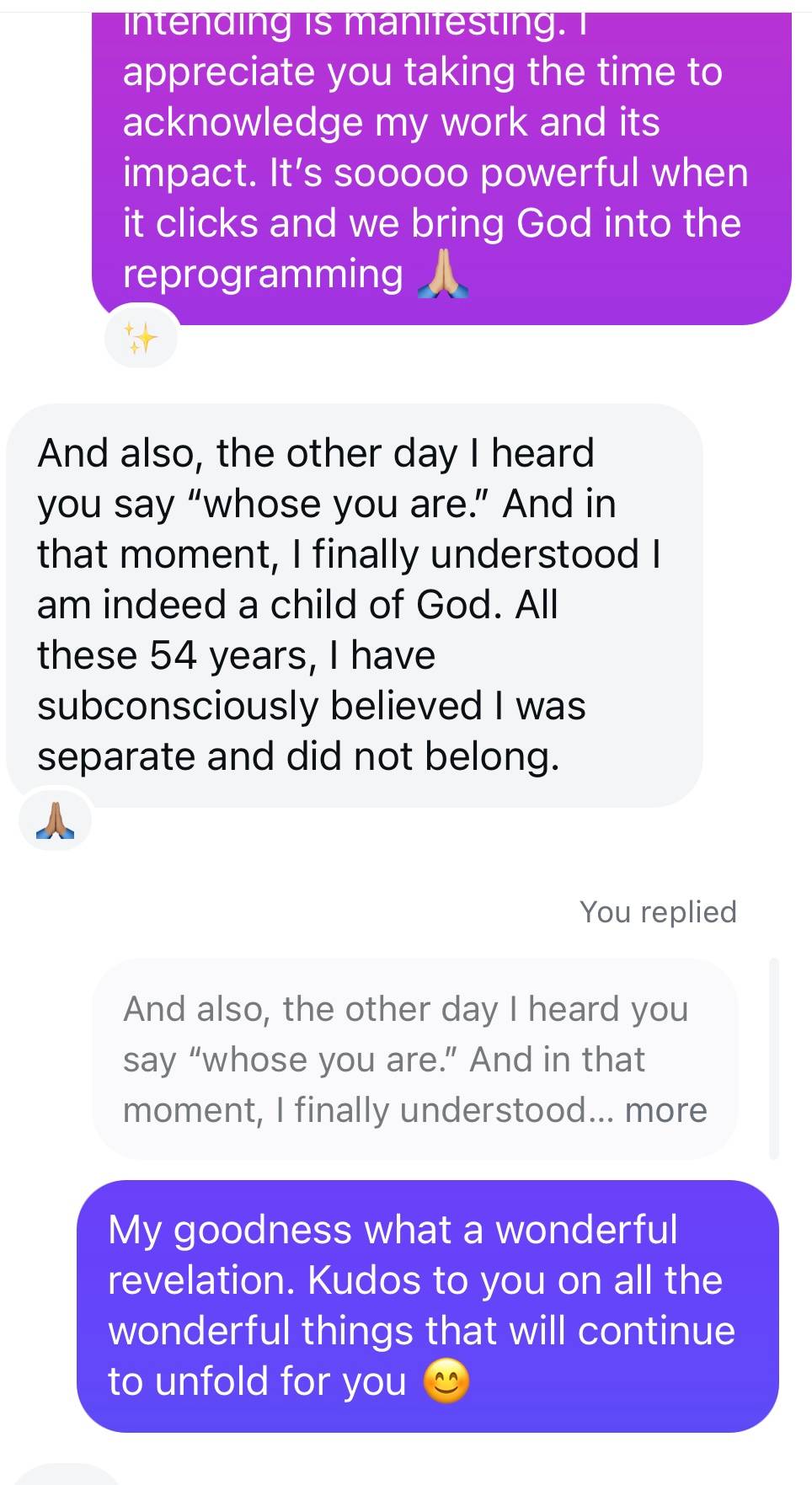View the praying hands reaction on the grey message

click(55, 820)
